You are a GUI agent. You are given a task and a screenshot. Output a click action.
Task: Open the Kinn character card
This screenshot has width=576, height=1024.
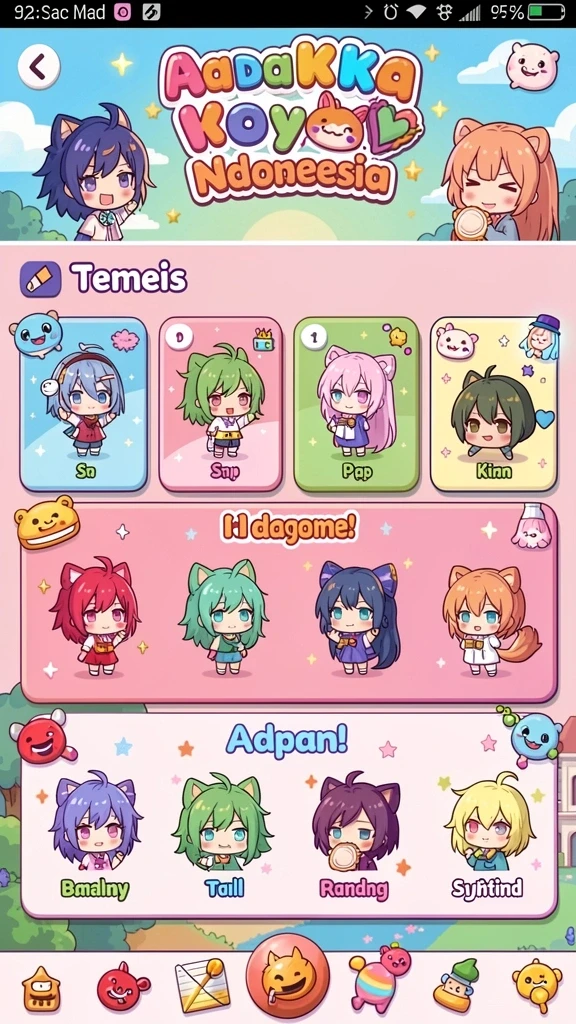(493, 404)
